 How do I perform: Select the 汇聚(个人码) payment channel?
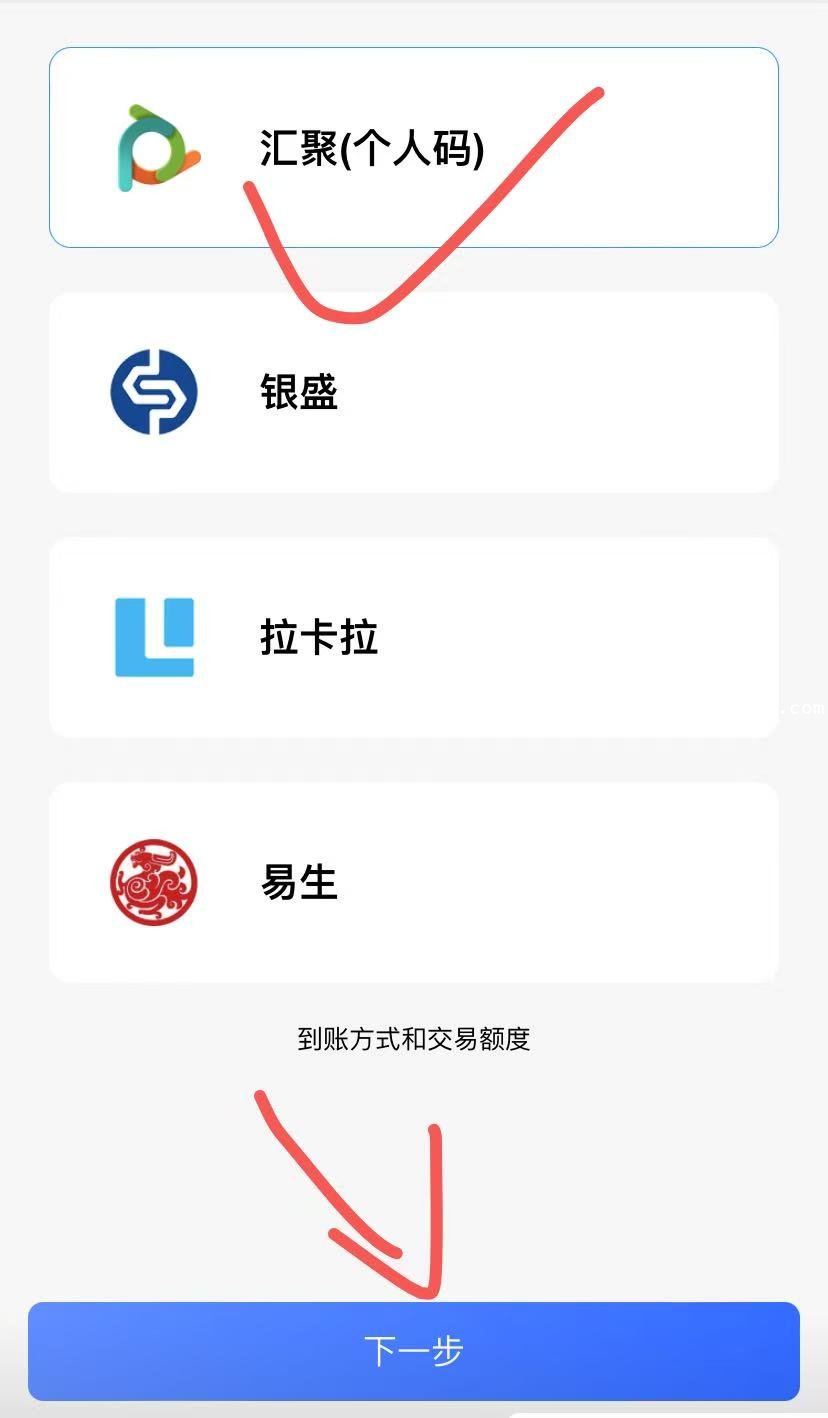[413, 148]
